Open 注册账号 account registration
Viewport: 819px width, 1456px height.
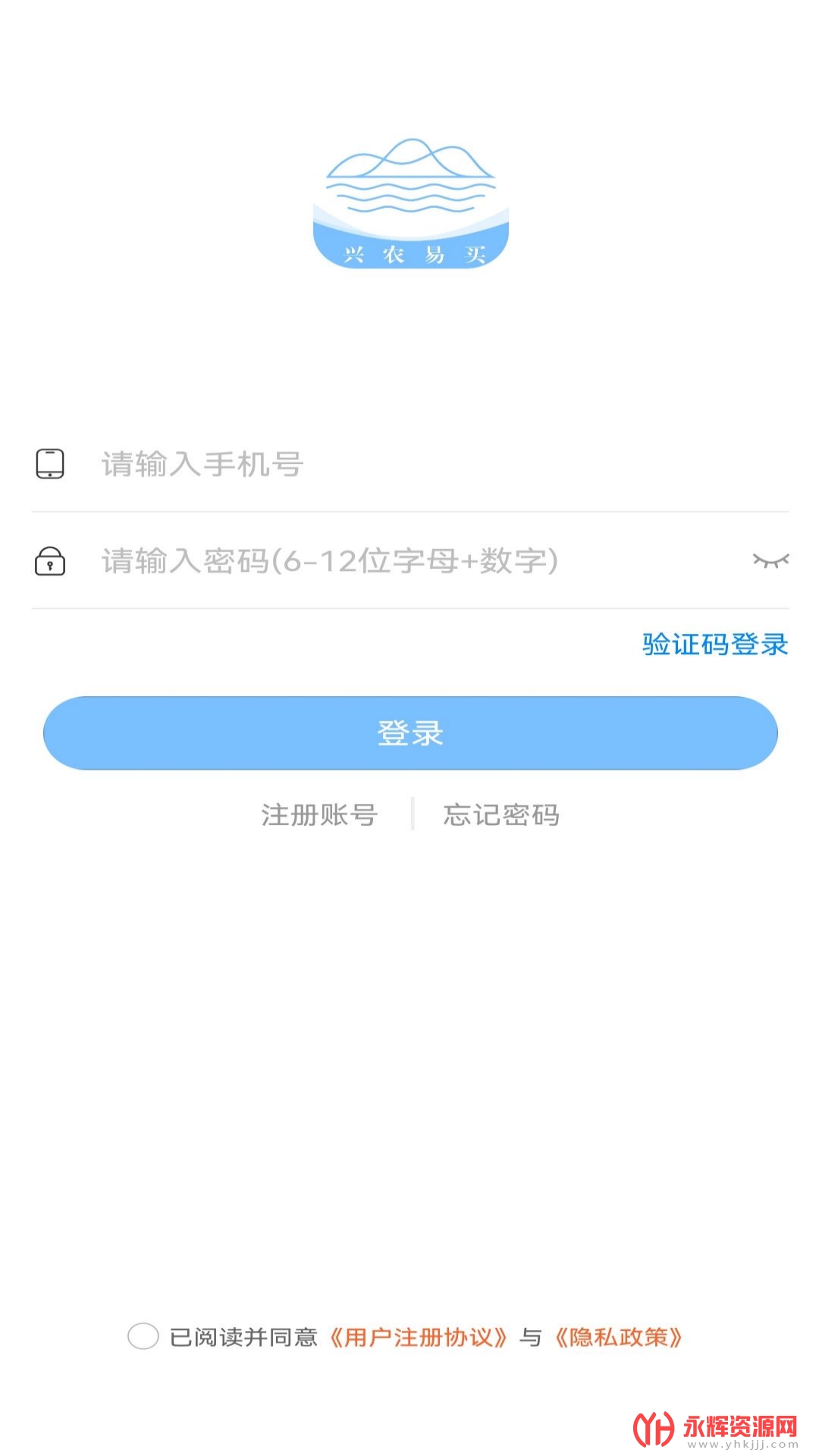(319, 815)
